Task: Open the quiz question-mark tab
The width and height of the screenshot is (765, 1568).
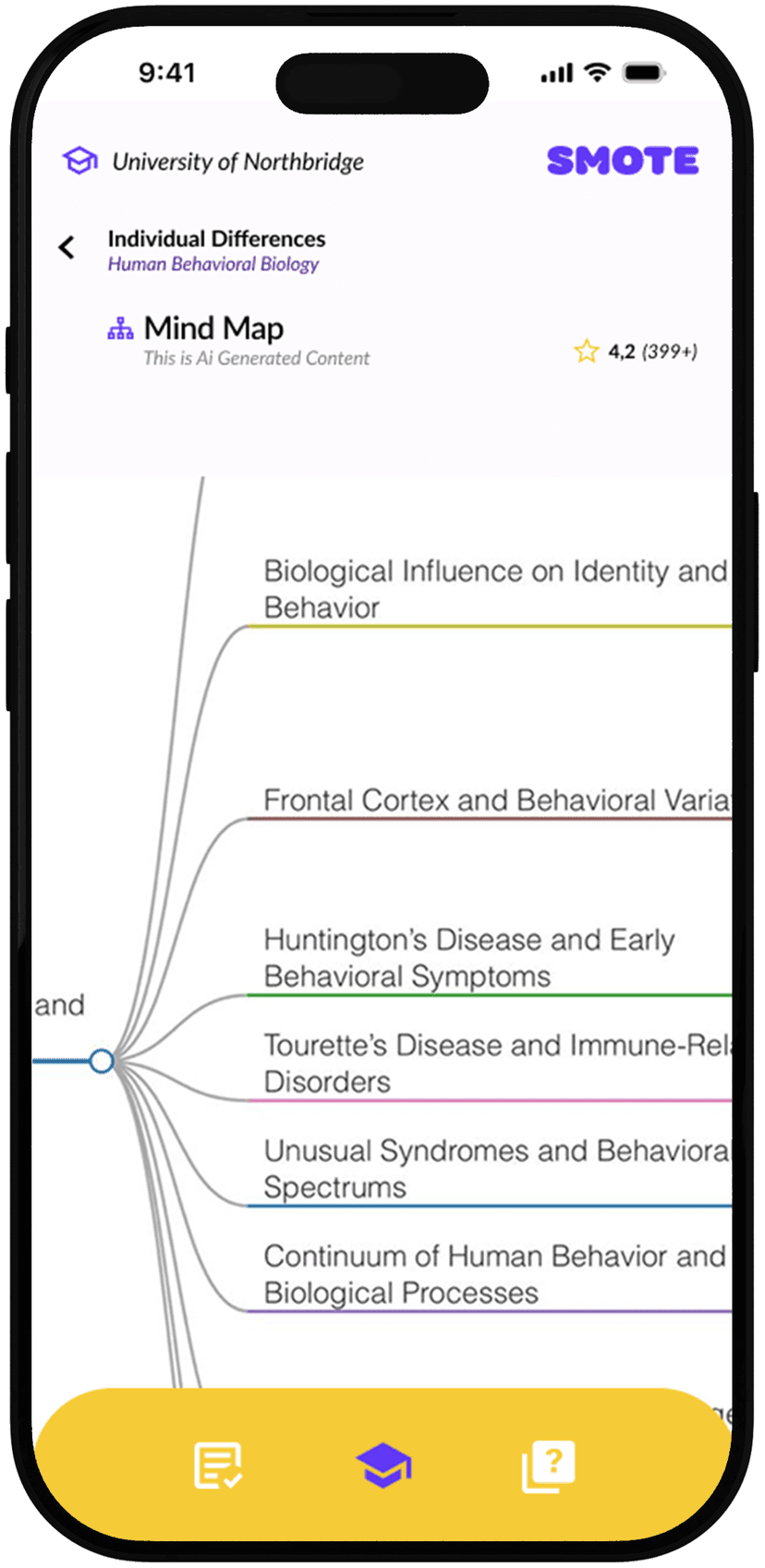Action: 549,1465
